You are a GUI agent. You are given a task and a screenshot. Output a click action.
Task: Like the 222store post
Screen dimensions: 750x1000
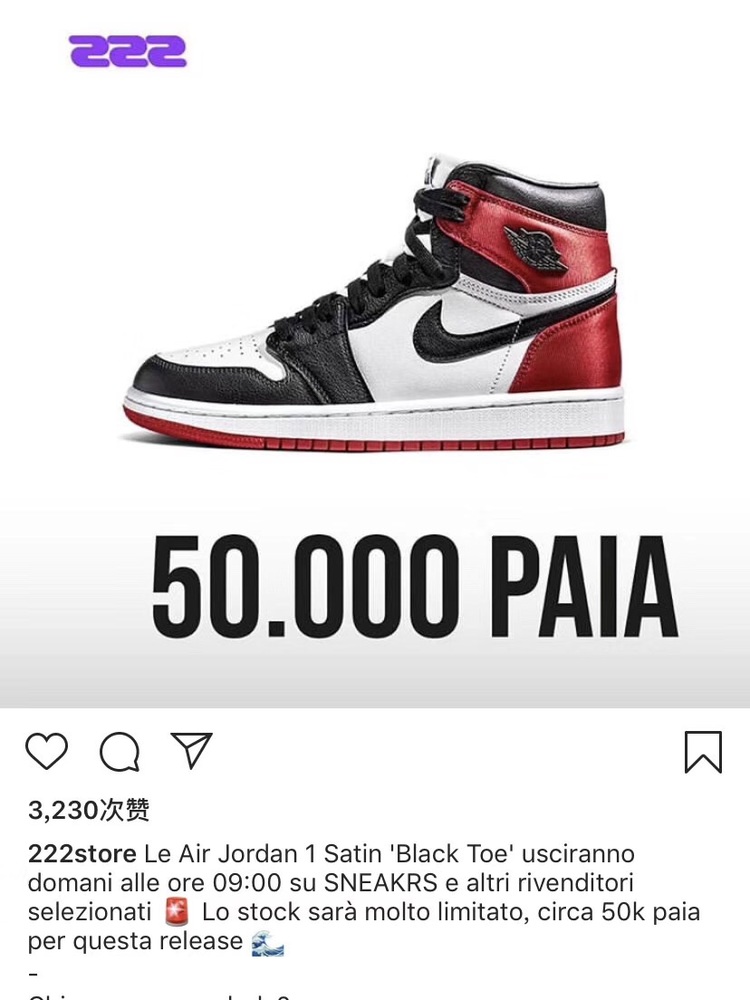pyautogui.click(x=46, y=752)
